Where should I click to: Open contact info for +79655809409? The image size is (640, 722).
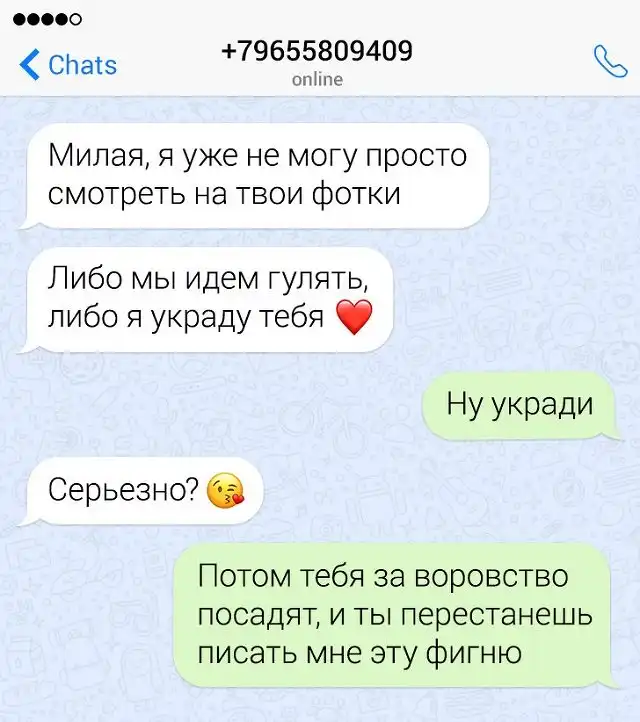(x=317, y=52)
